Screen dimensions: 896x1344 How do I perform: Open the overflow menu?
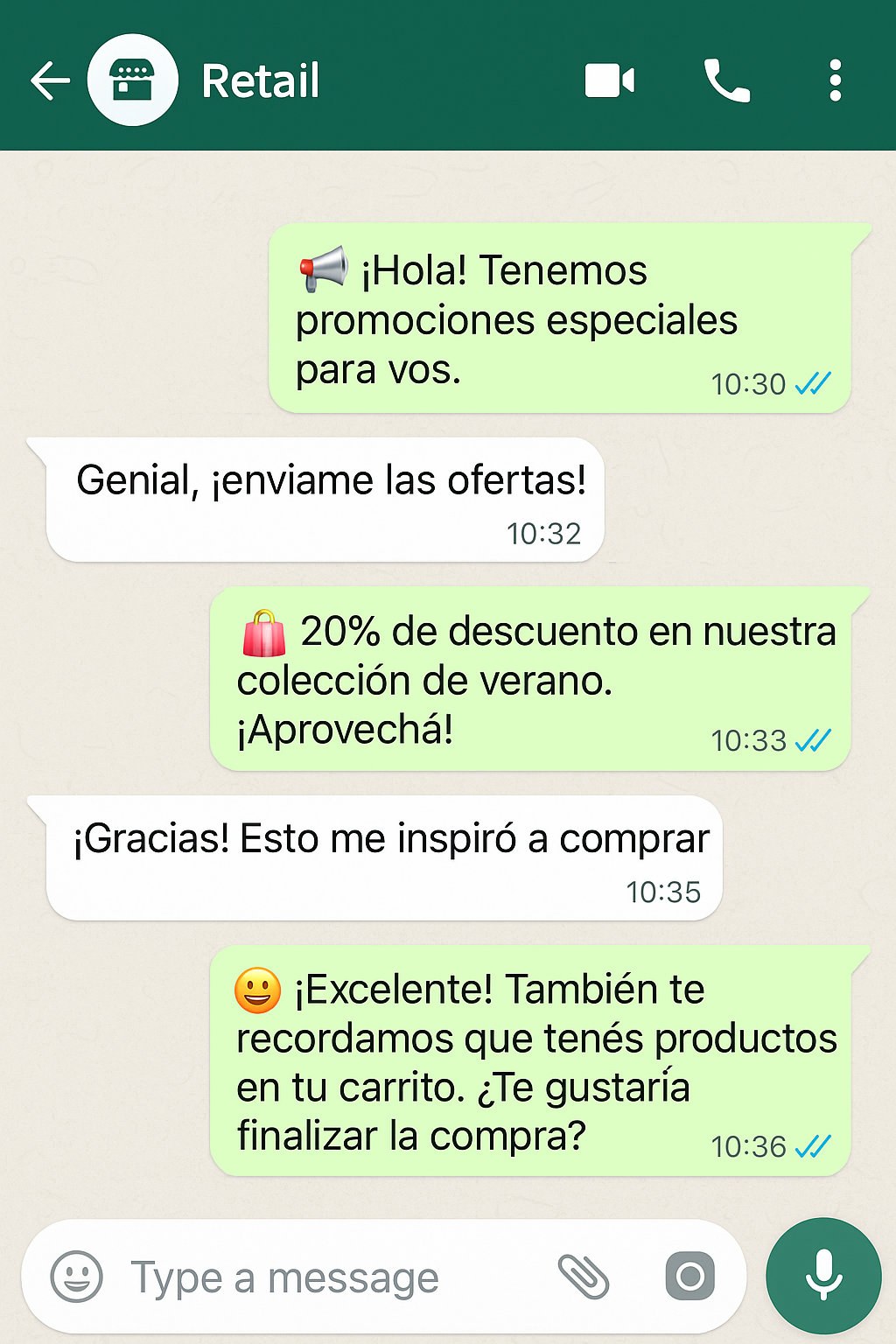[x=835, y=80]
